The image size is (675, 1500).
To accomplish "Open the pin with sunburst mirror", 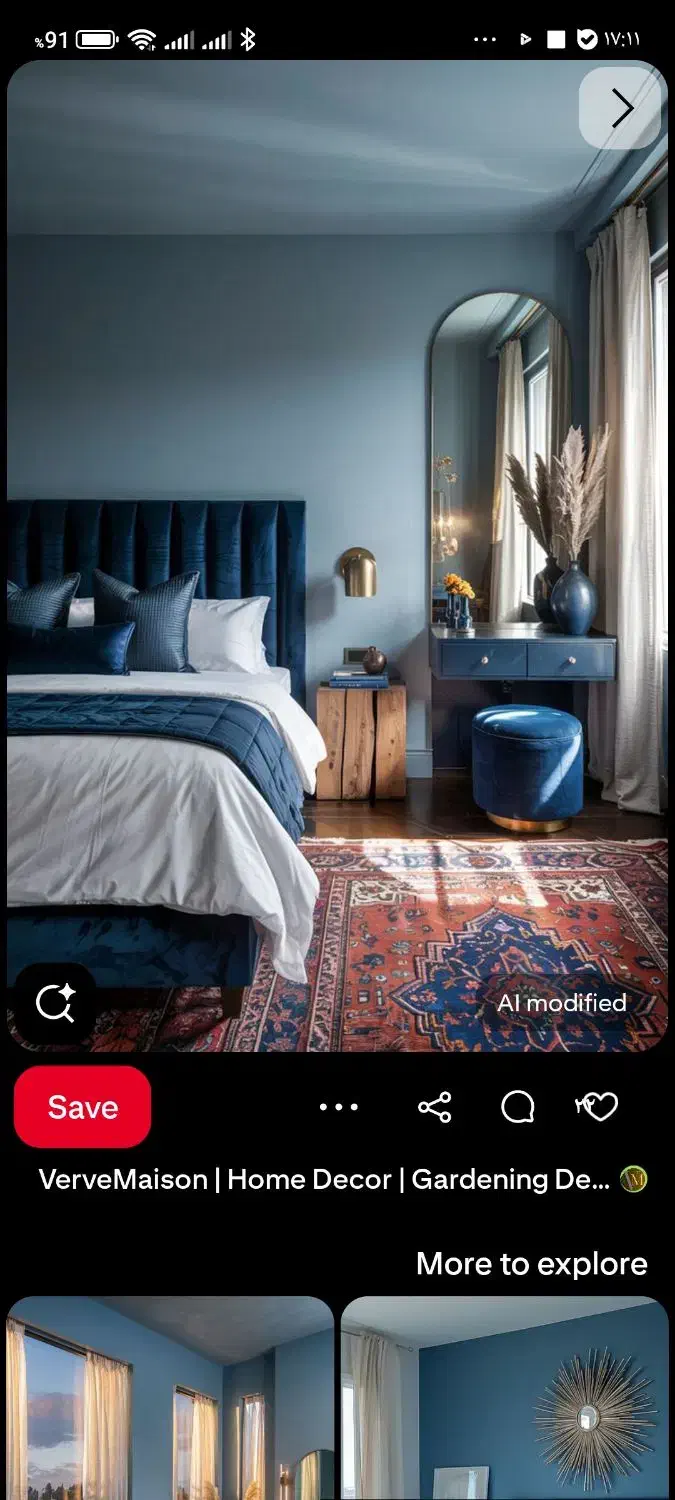I will click(x=504, y=1398).
